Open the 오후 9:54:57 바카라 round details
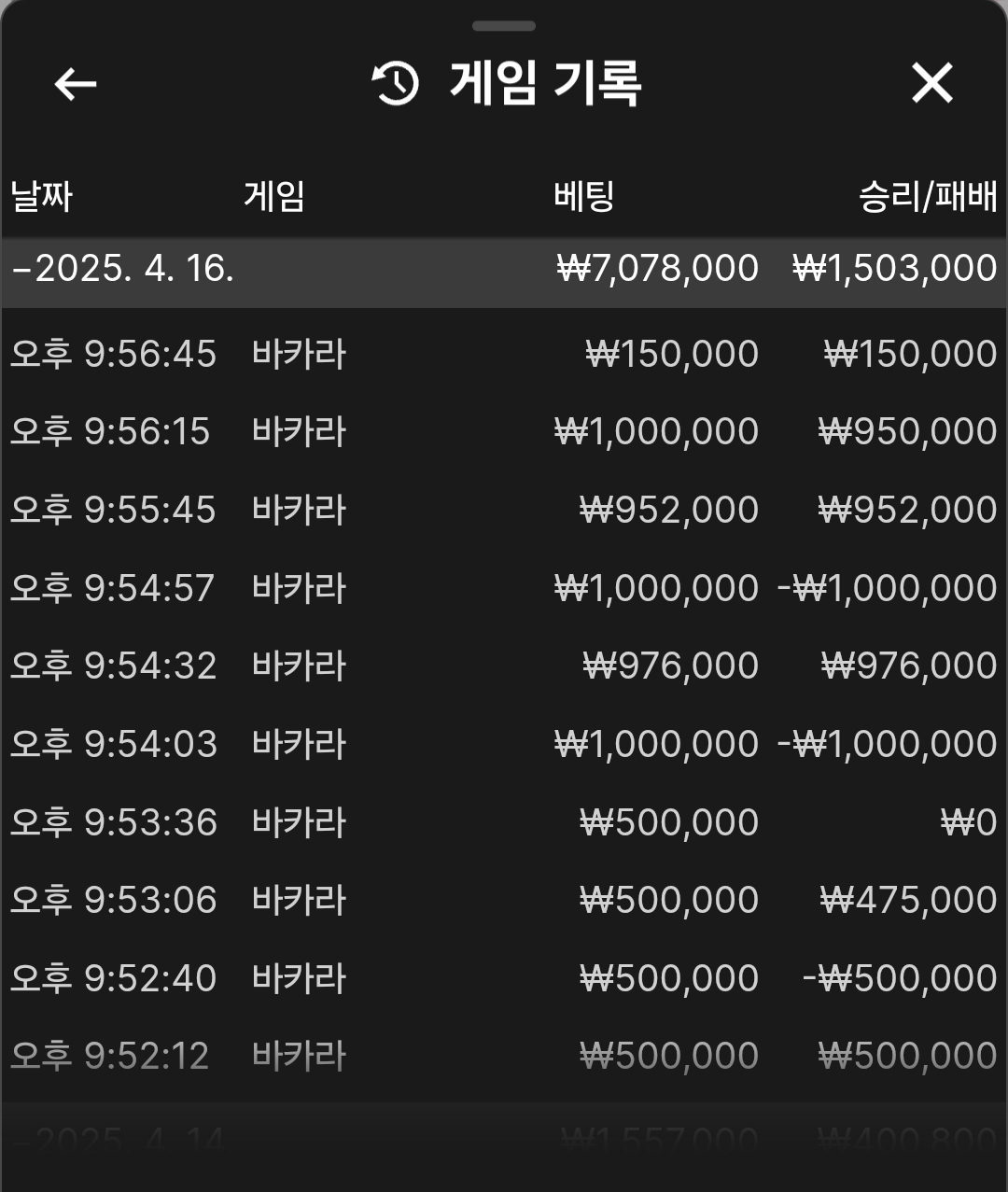 (504, 589)
